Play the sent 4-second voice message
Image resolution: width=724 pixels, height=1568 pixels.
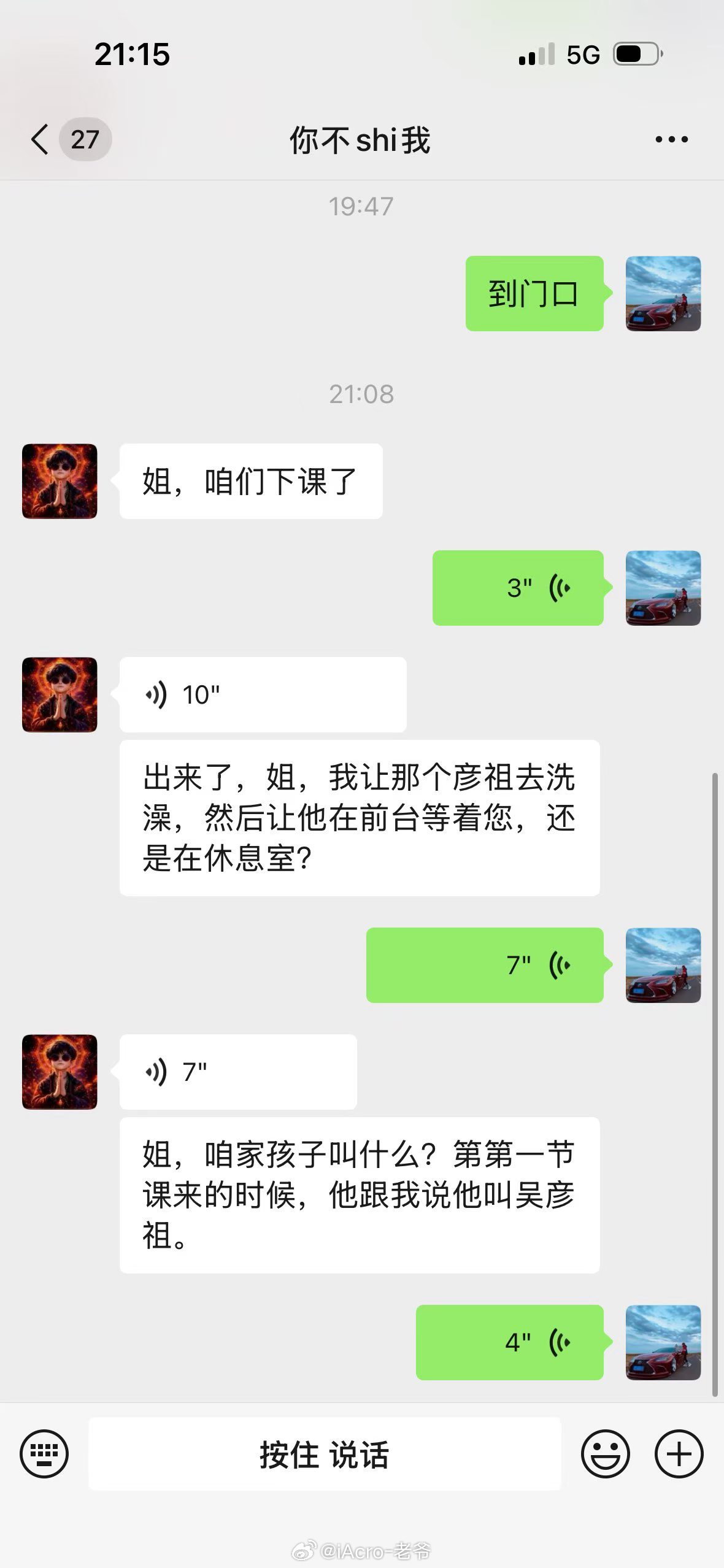509,1343
